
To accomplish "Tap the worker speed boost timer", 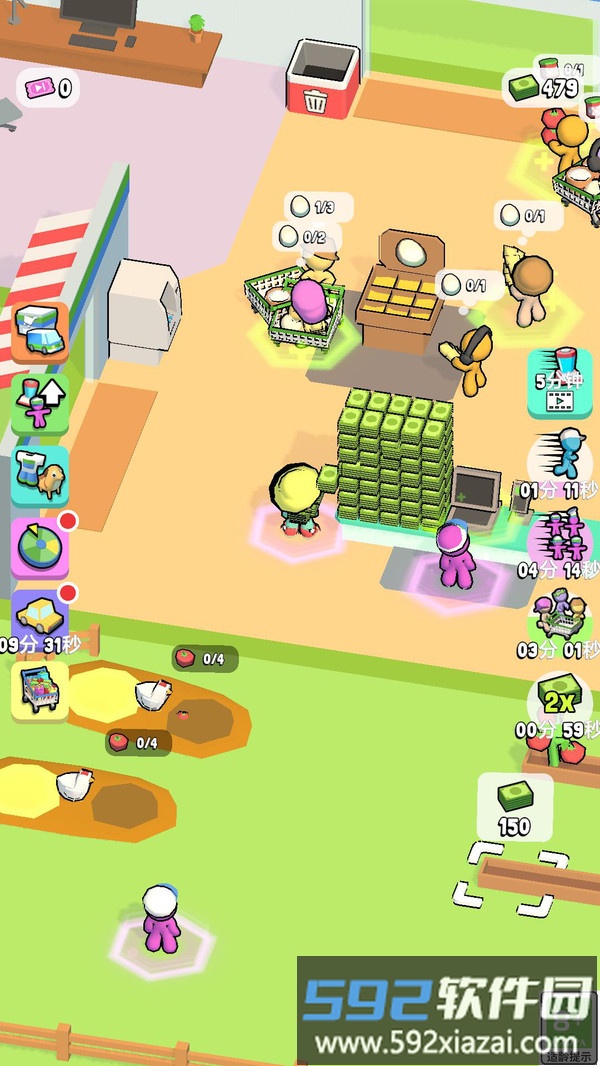I will pyautogui.click(x=560, y=540).
